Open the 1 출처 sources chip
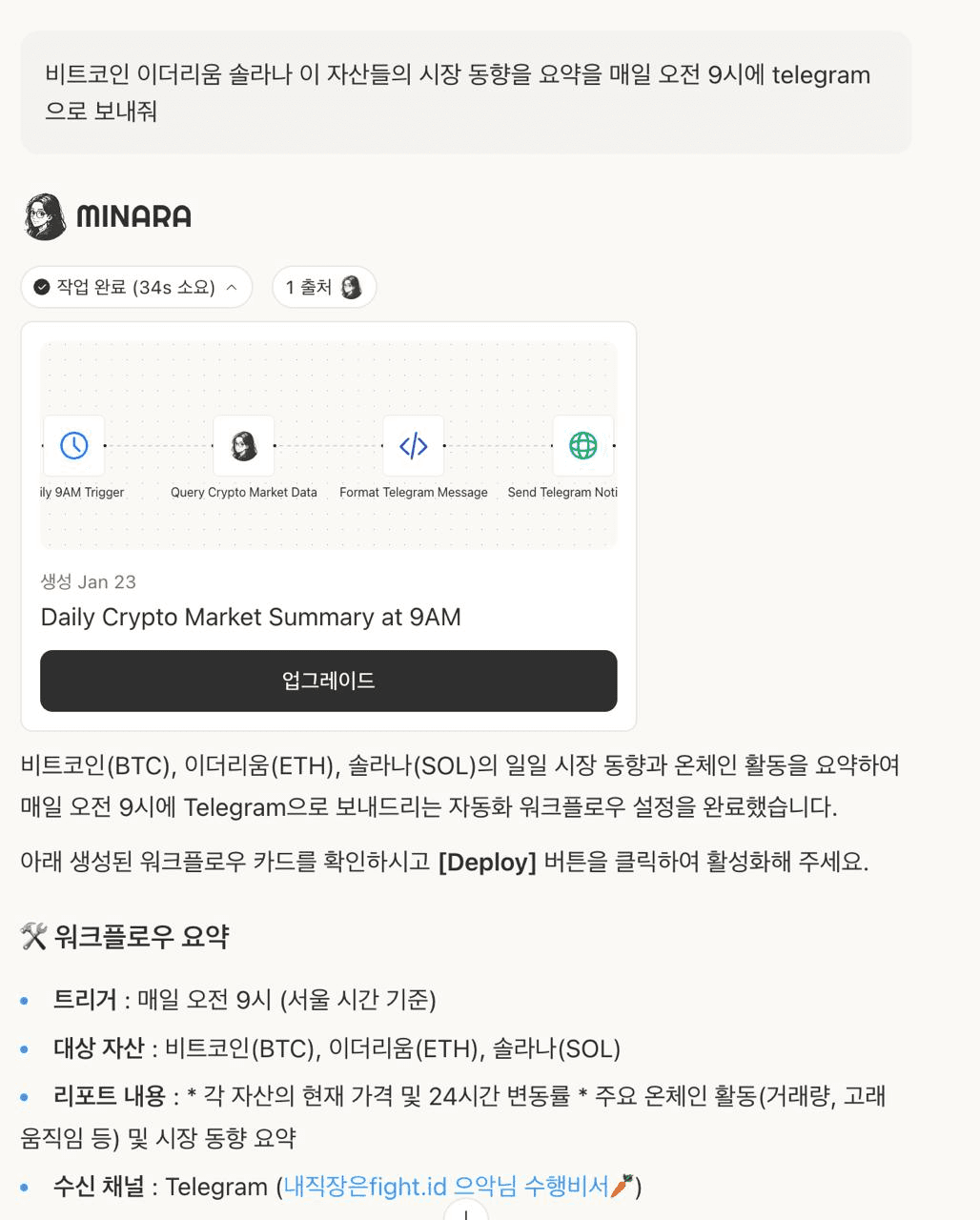Viewport: 980px width, 1220px height. click(x=324, y=287)
